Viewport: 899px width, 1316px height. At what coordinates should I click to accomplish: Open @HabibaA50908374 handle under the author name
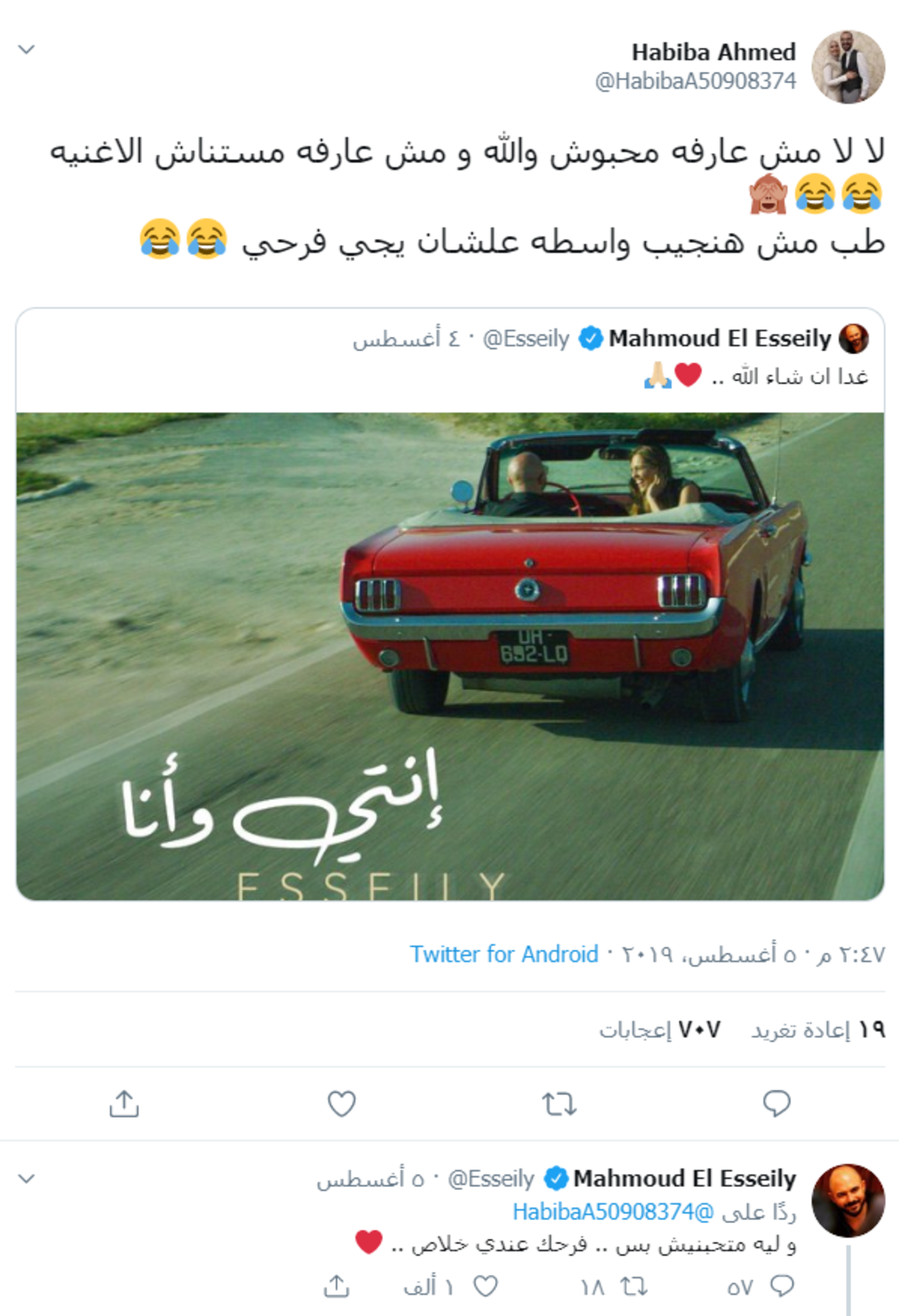(695, 81)
